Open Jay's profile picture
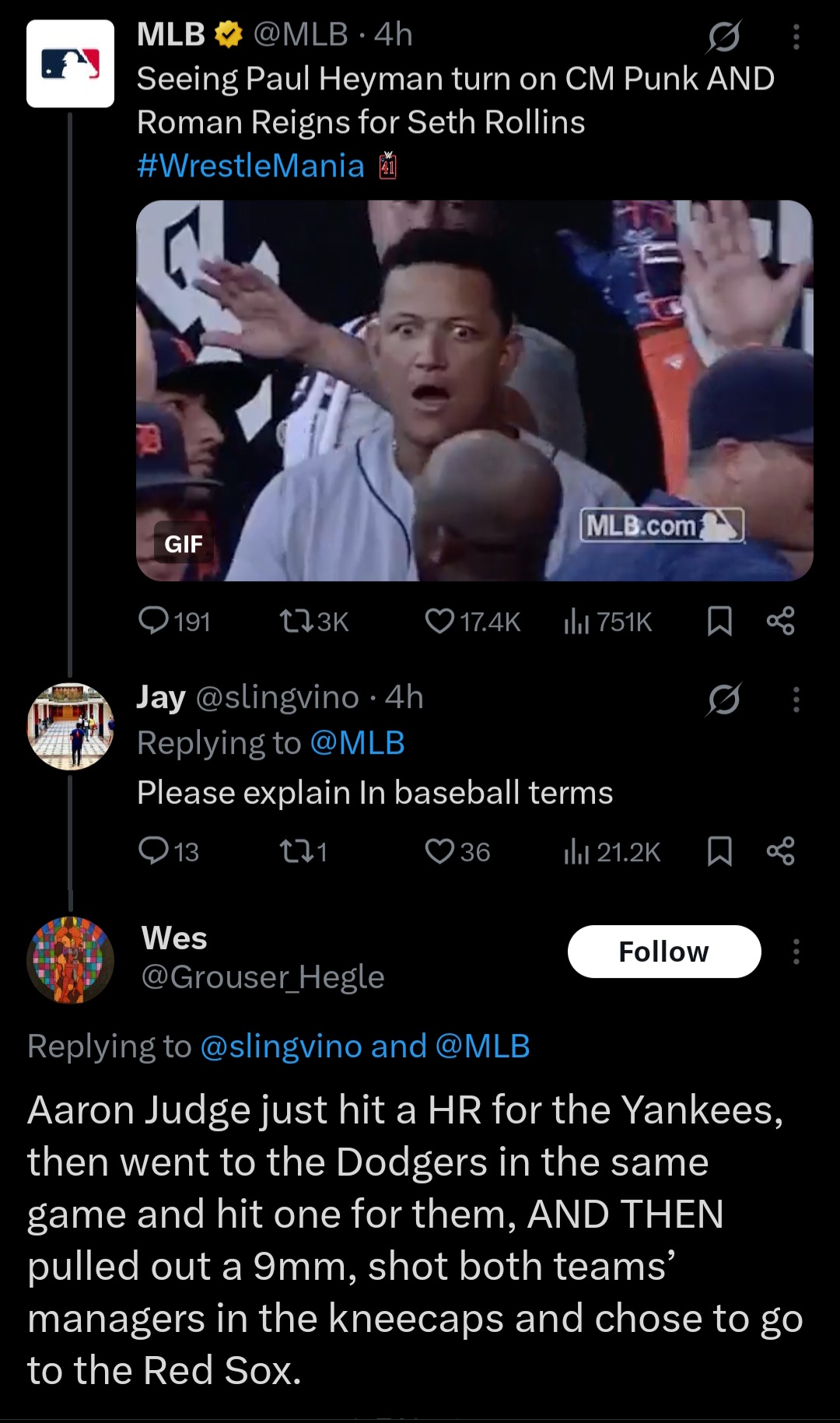Screen dimensions: 840x1423 (x=70, y=726)
